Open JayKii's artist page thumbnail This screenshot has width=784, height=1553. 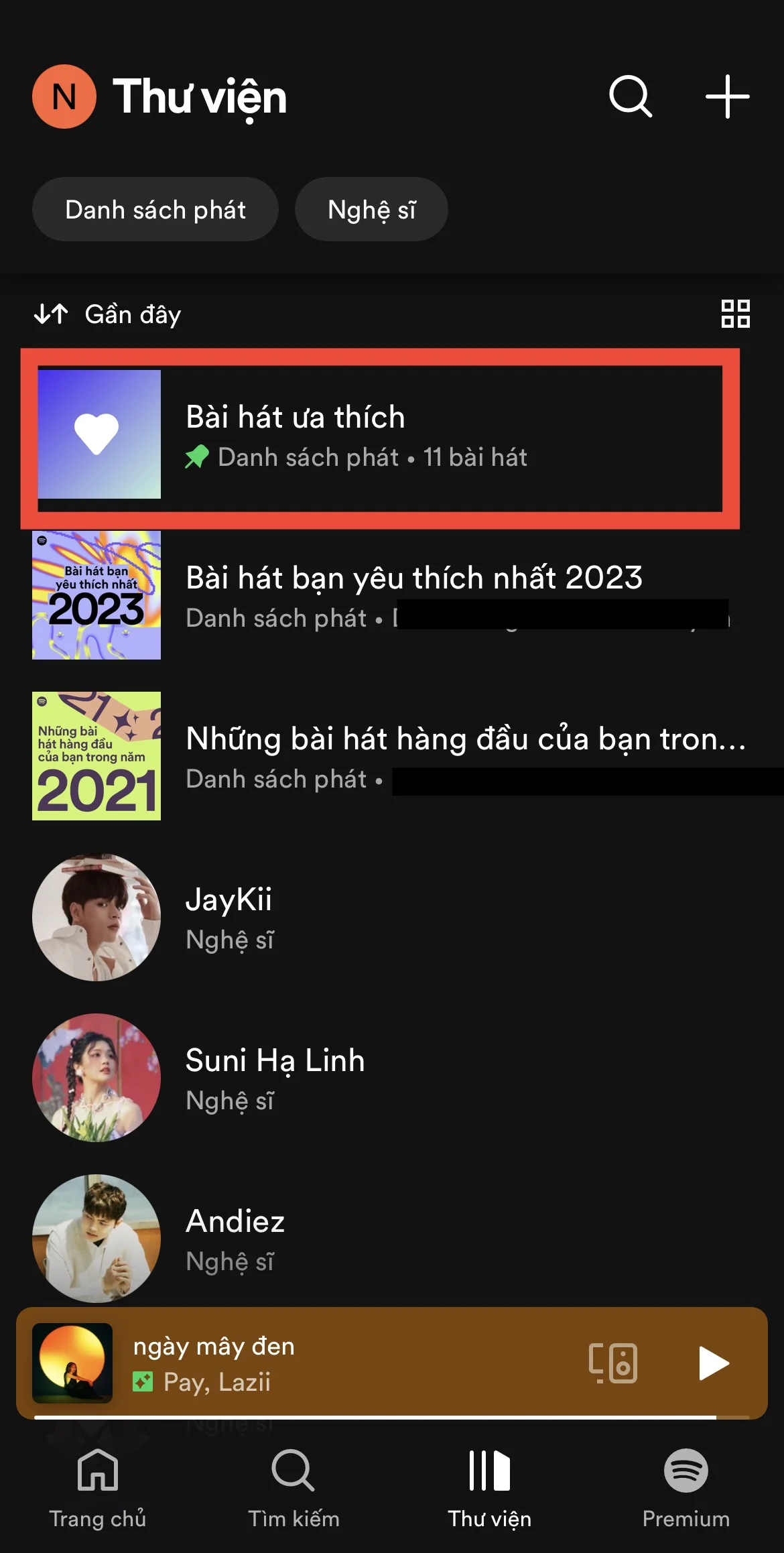click(96, 918)
